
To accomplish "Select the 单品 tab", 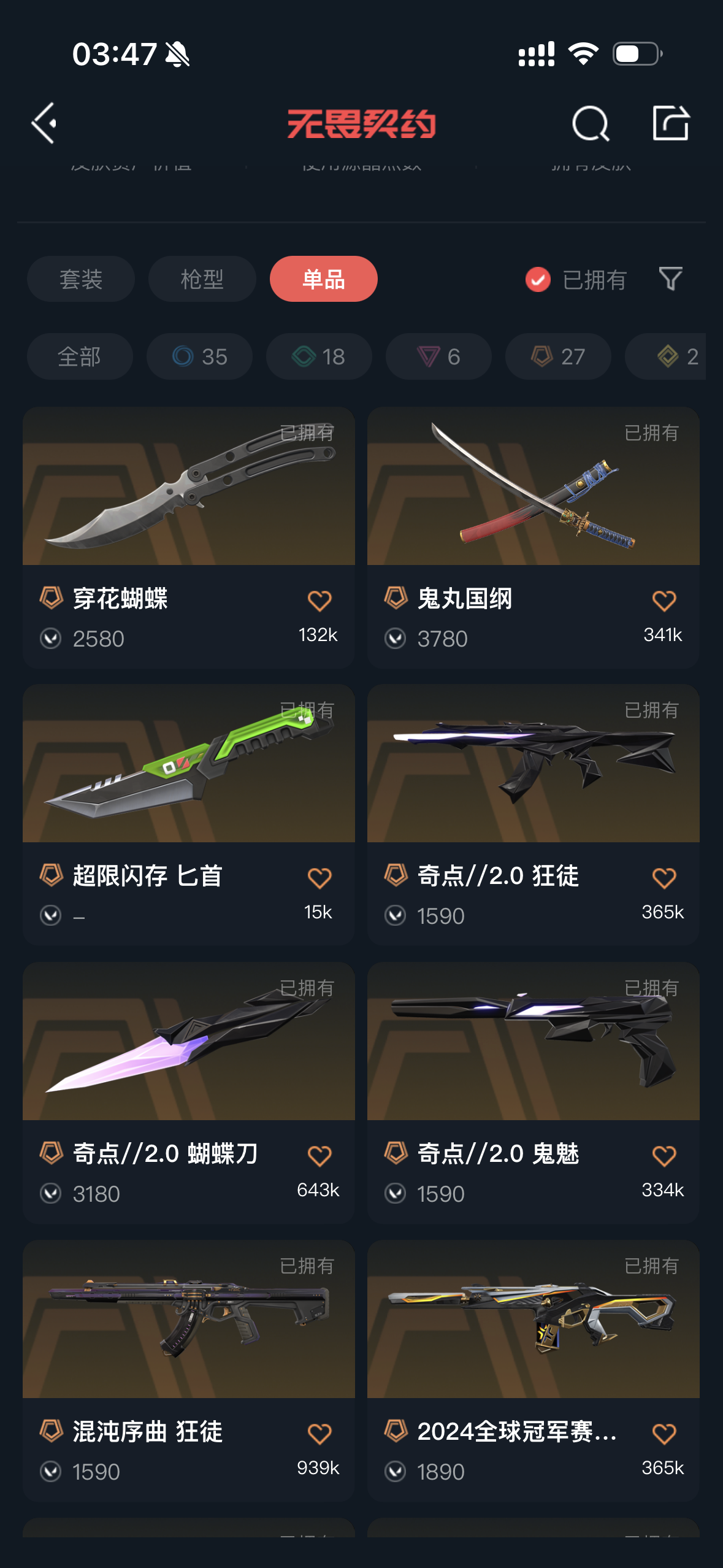I will [323, 279].
